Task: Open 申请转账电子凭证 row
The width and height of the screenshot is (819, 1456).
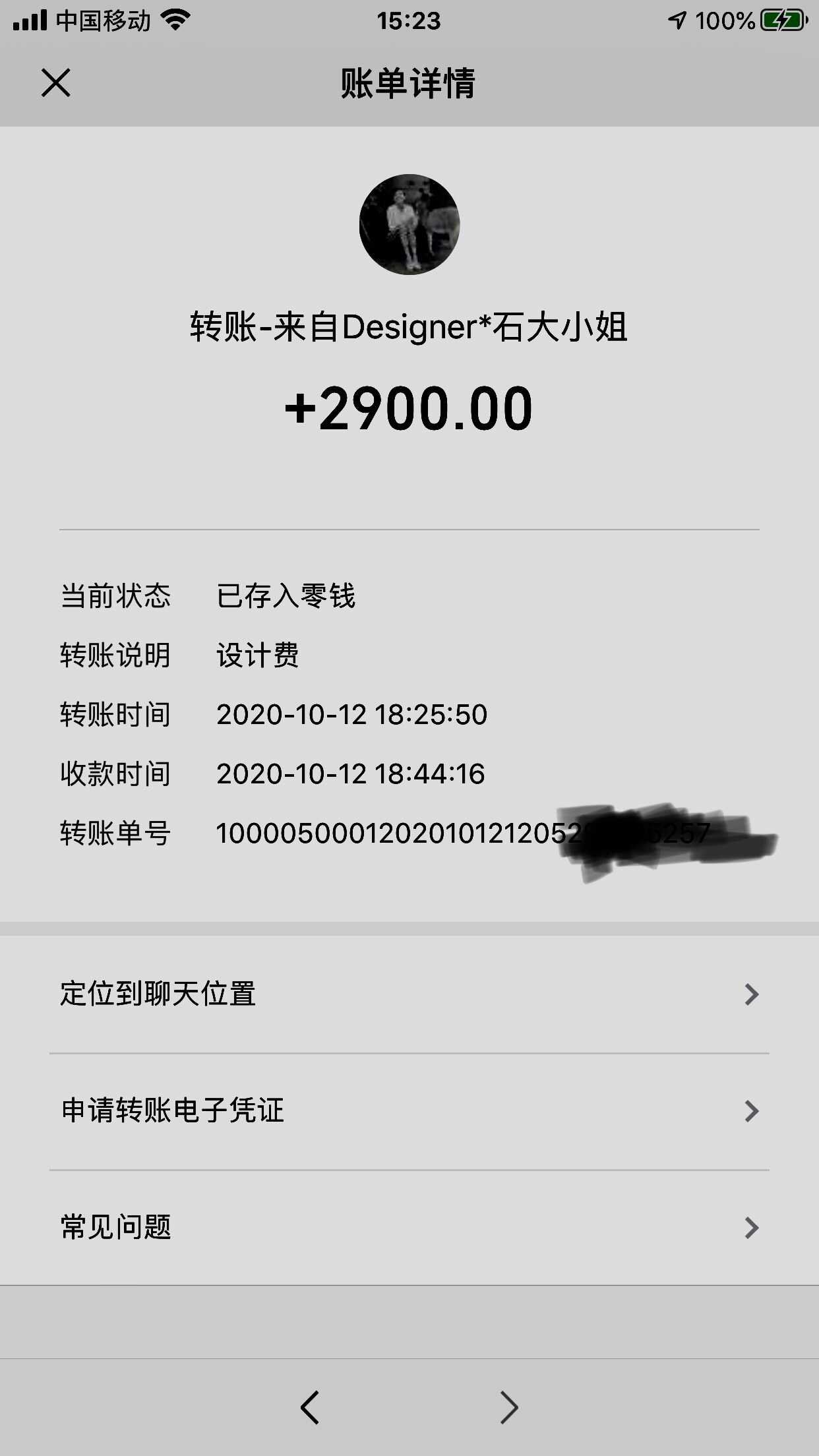Action: click(409, 1111)
